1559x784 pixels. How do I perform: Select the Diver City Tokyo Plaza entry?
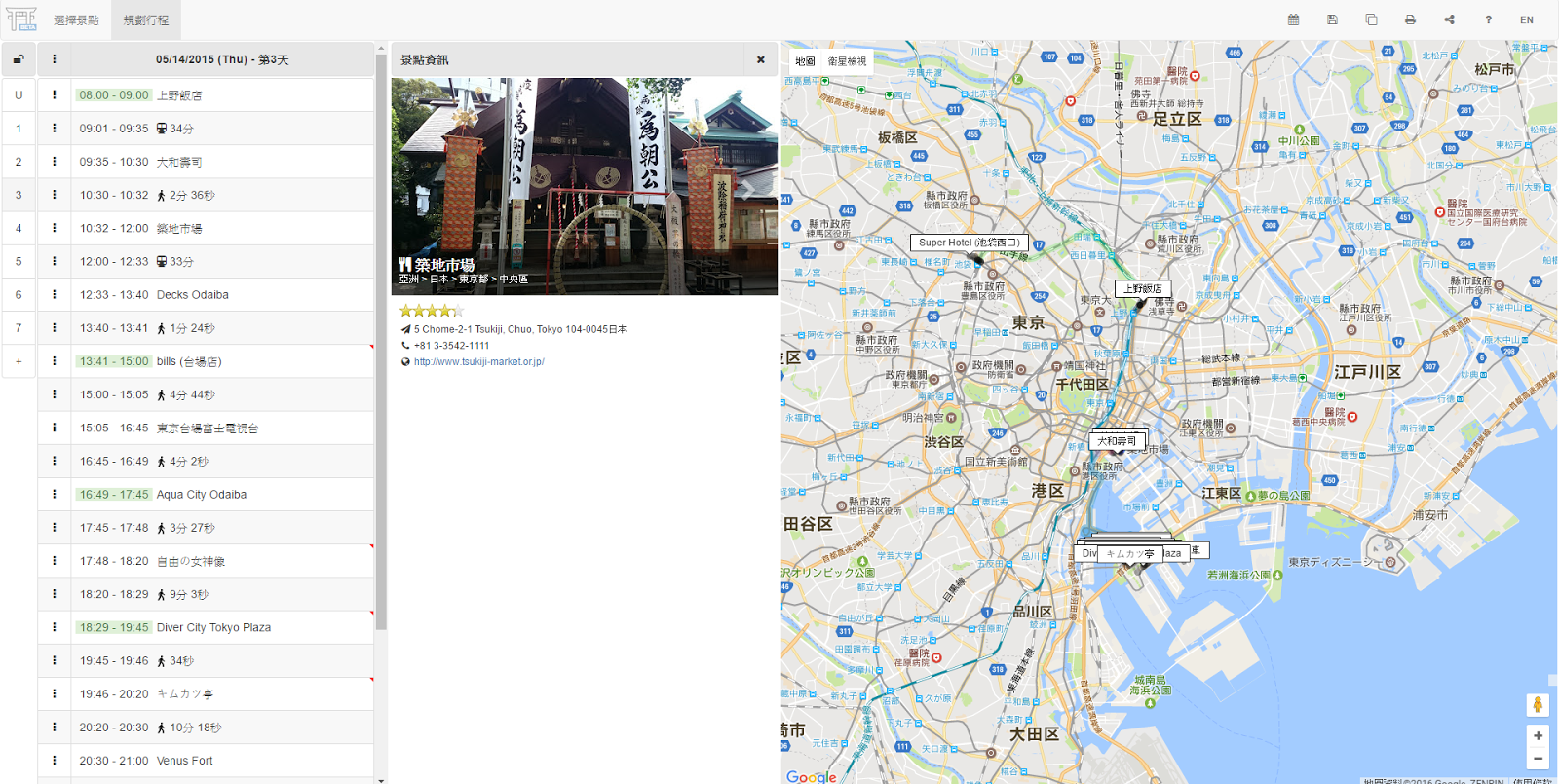[x=206, y=627]
